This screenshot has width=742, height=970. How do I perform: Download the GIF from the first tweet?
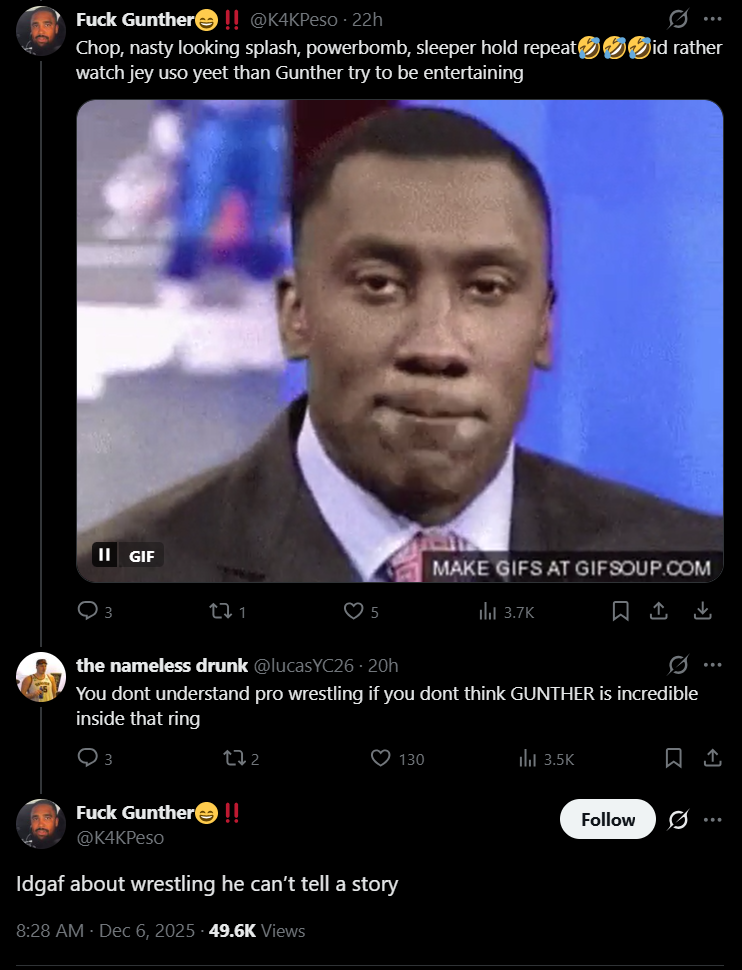tap(702, 611)
